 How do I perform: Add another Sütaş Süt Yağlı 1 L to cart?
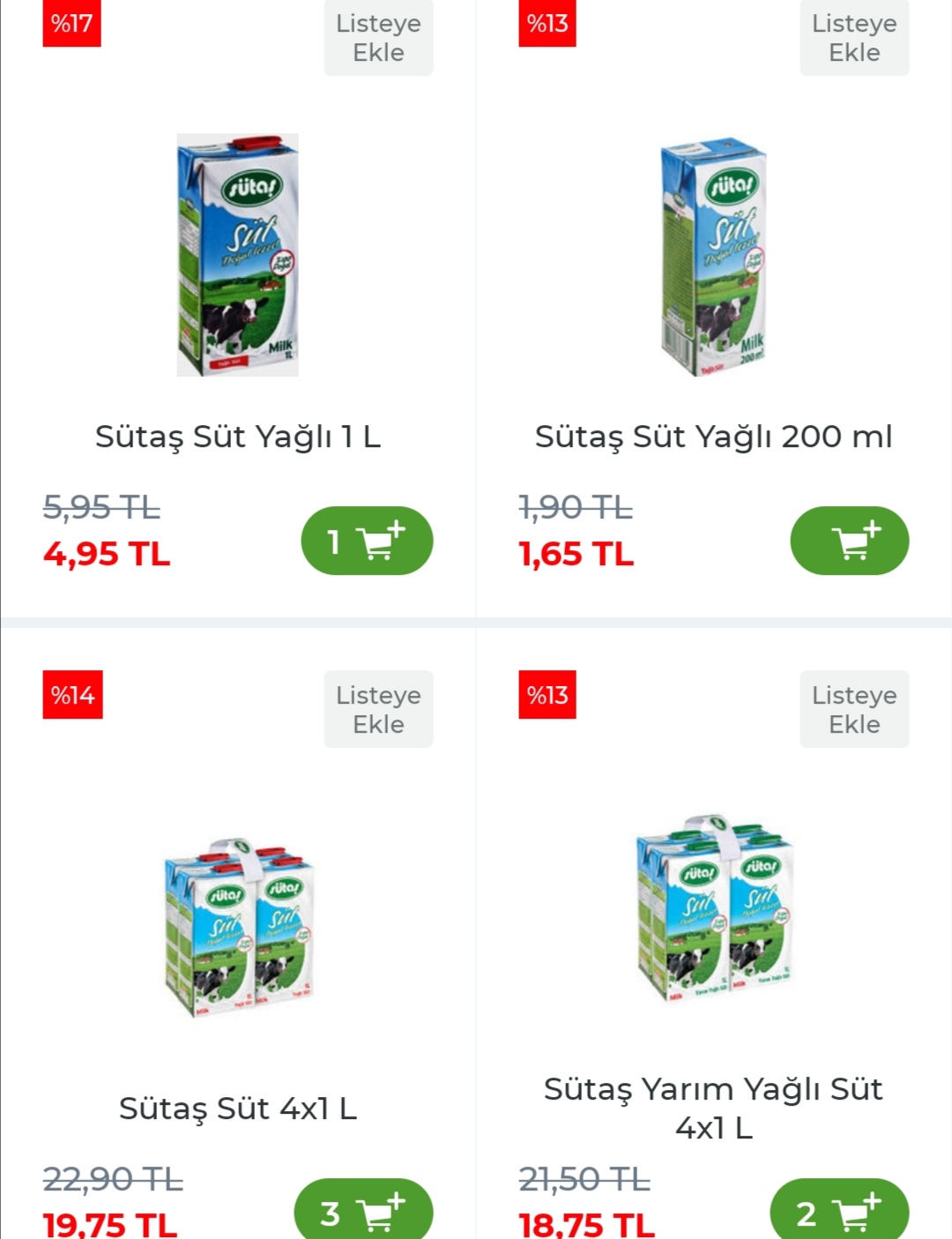(x=368, y=541)
